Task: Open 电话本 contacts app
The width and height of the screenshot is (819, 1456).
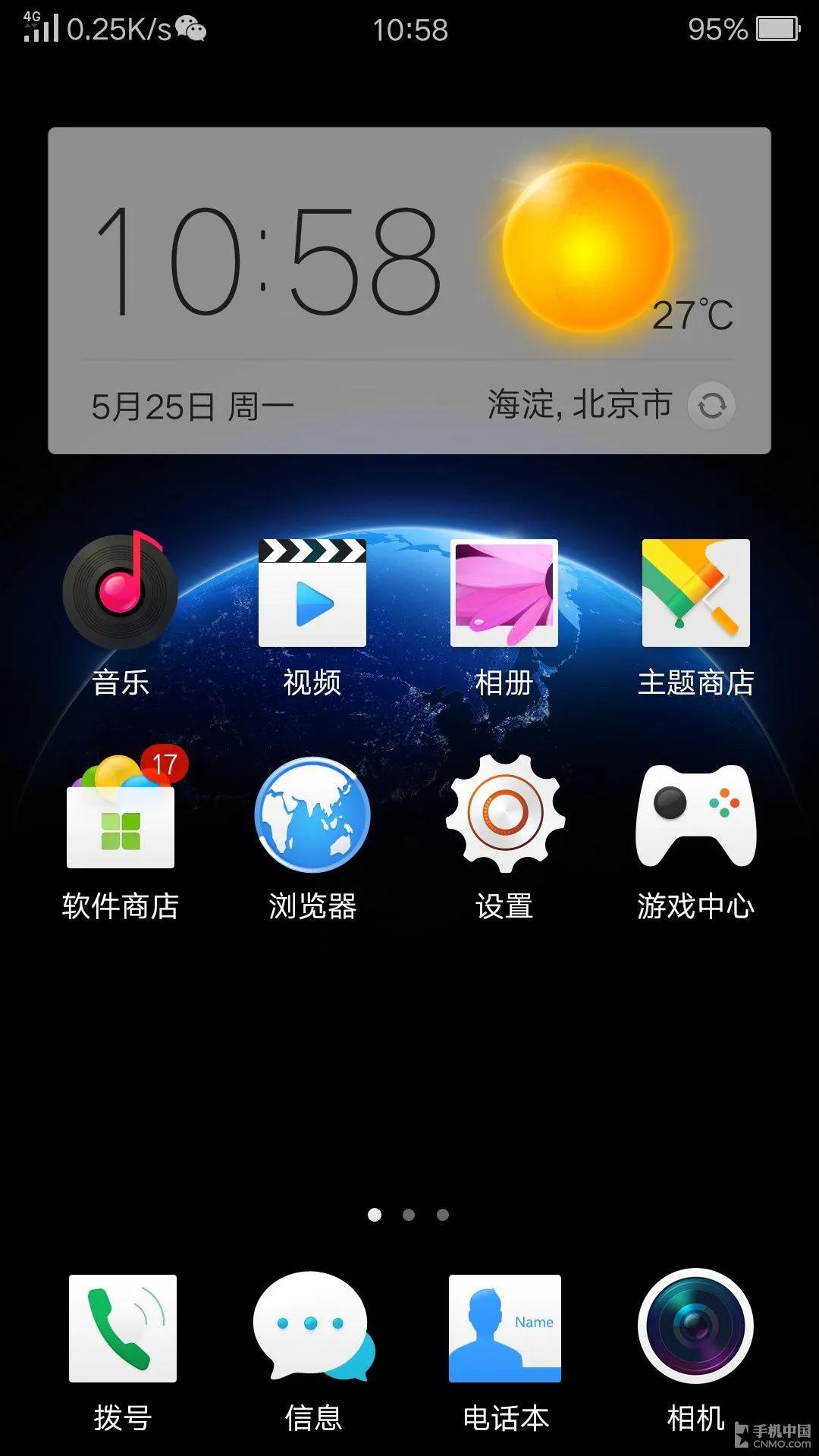Action: (504, 1328)
